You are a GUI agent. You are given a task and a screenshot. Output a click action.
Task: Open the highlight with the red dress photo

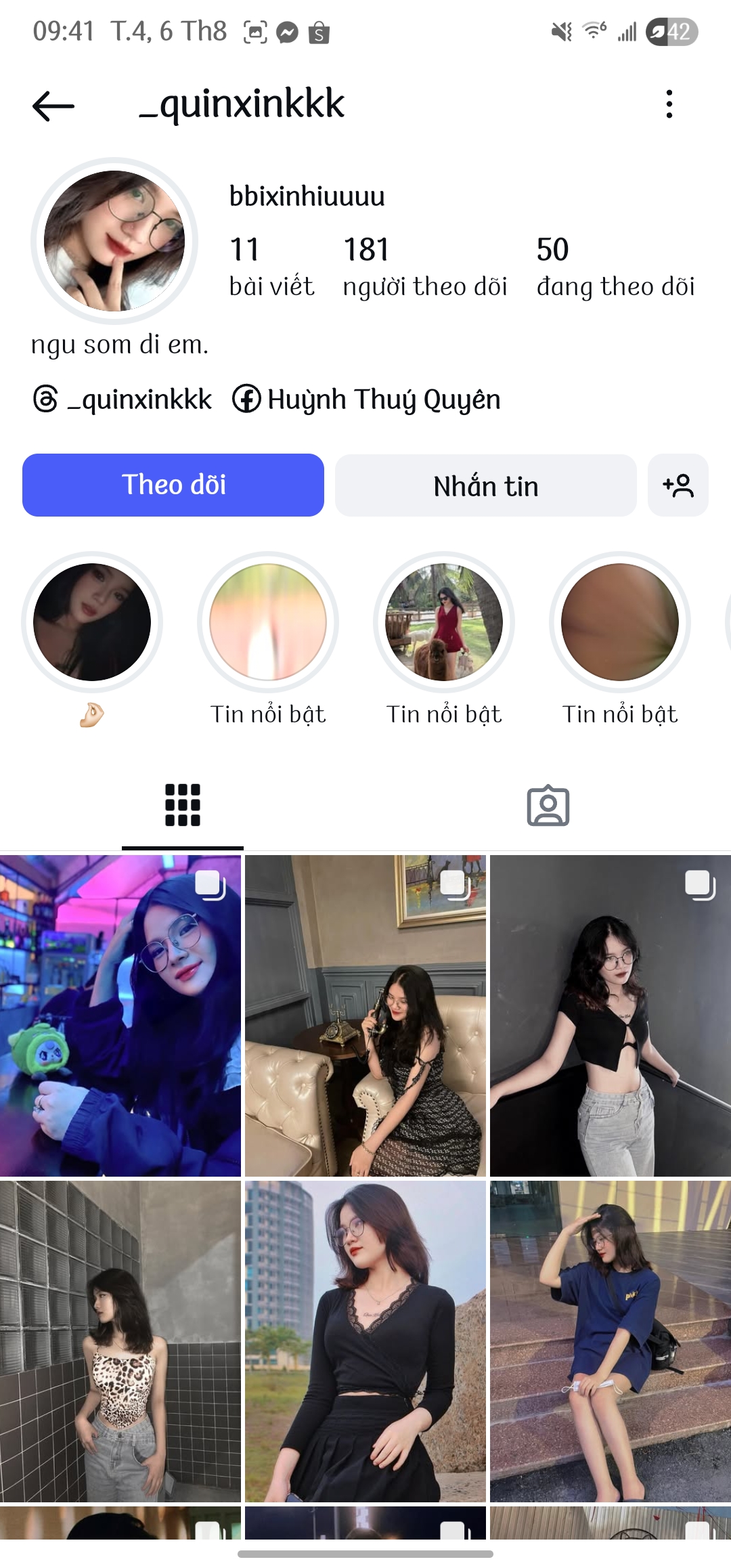pos(444,622)
